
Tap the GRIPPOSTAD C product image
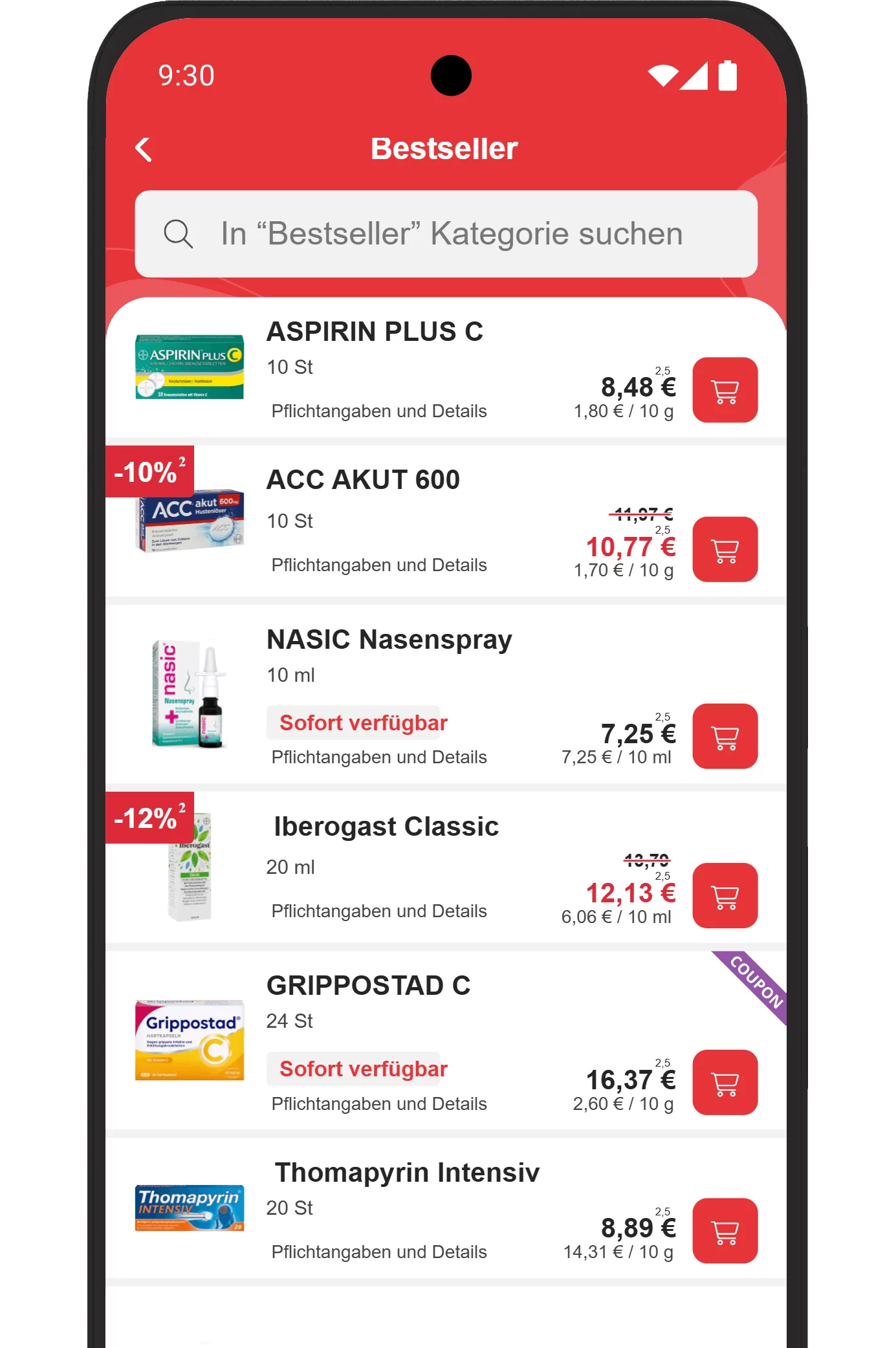point(190,1040)
